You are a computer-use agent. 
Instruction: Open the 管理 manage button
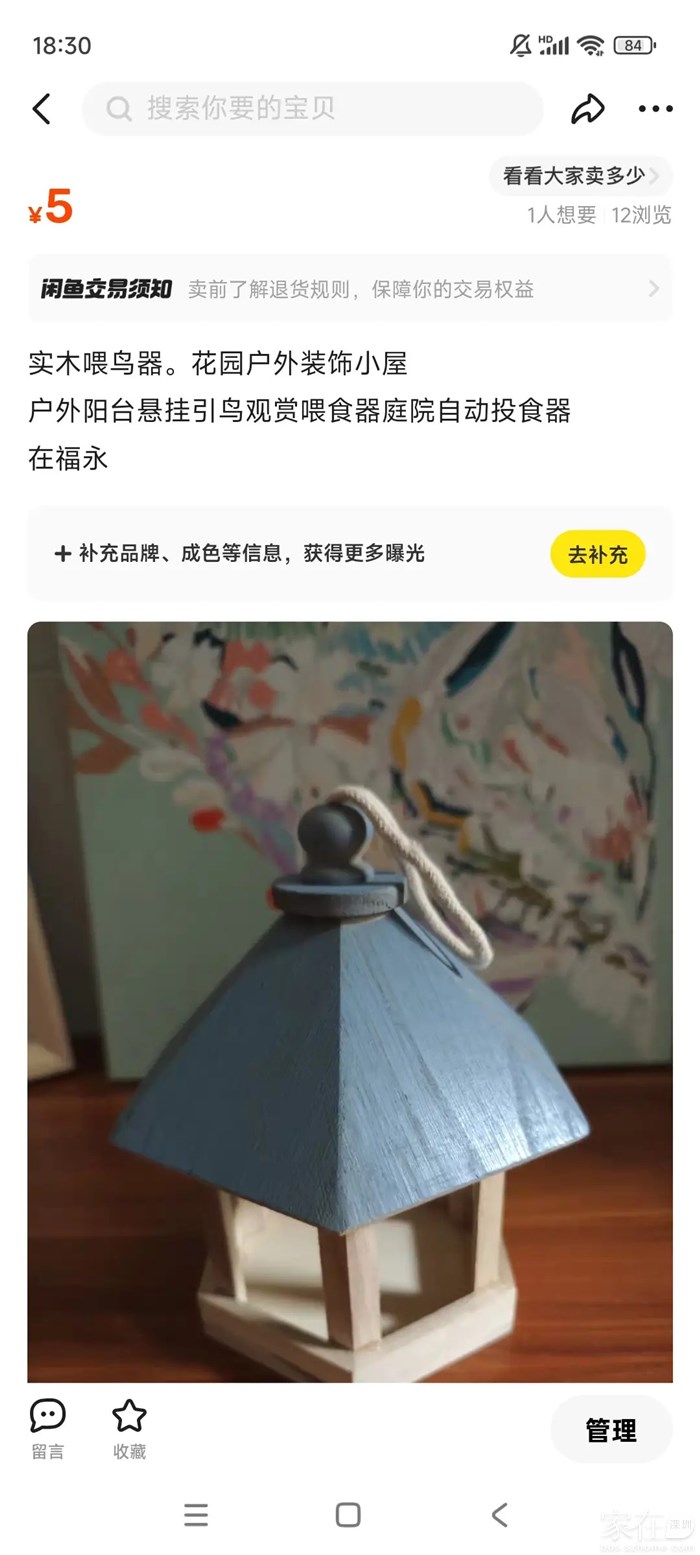pos(611,1430)
